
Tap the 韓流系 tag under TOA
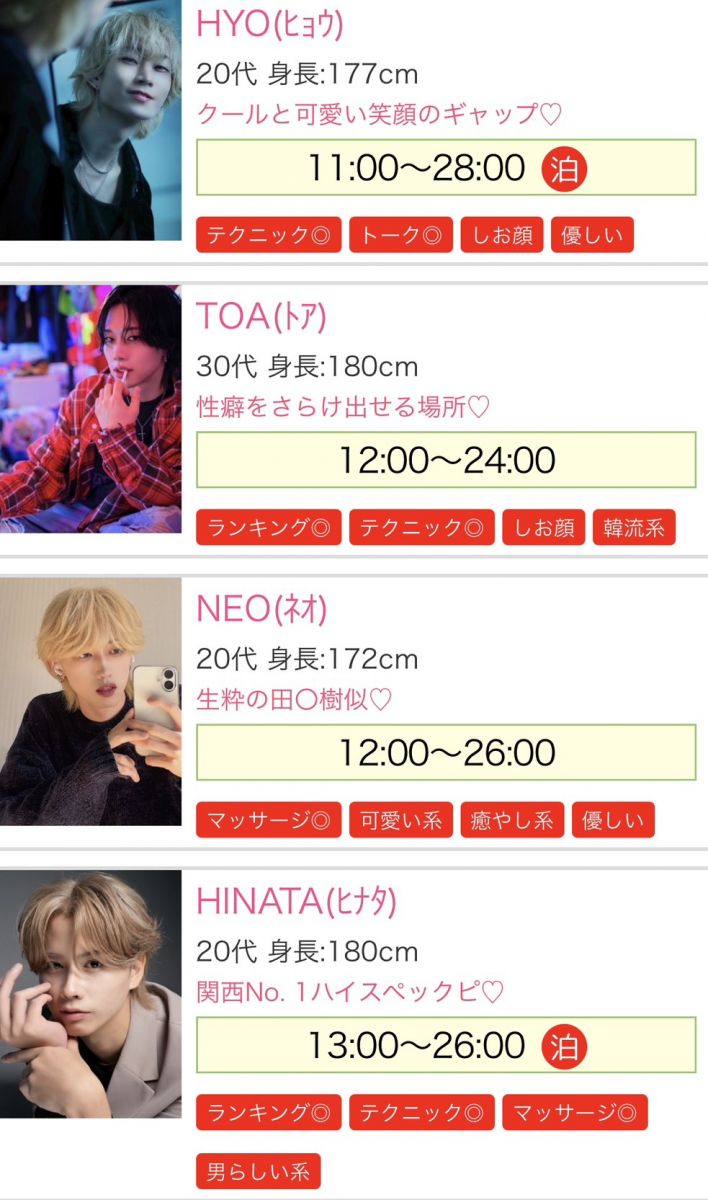[x=633, y=528]
